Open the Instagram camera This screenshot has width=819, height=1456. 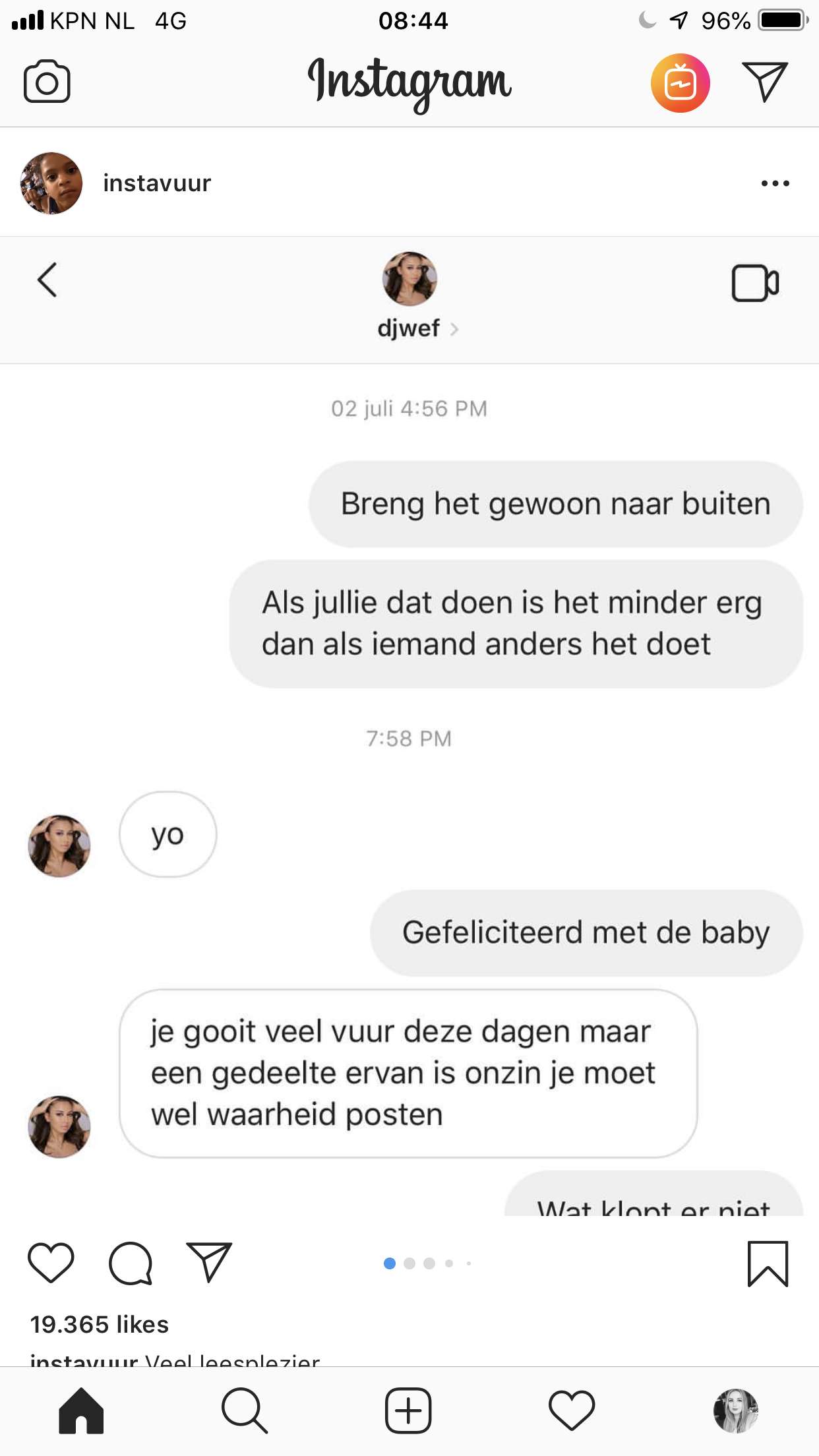47,82
